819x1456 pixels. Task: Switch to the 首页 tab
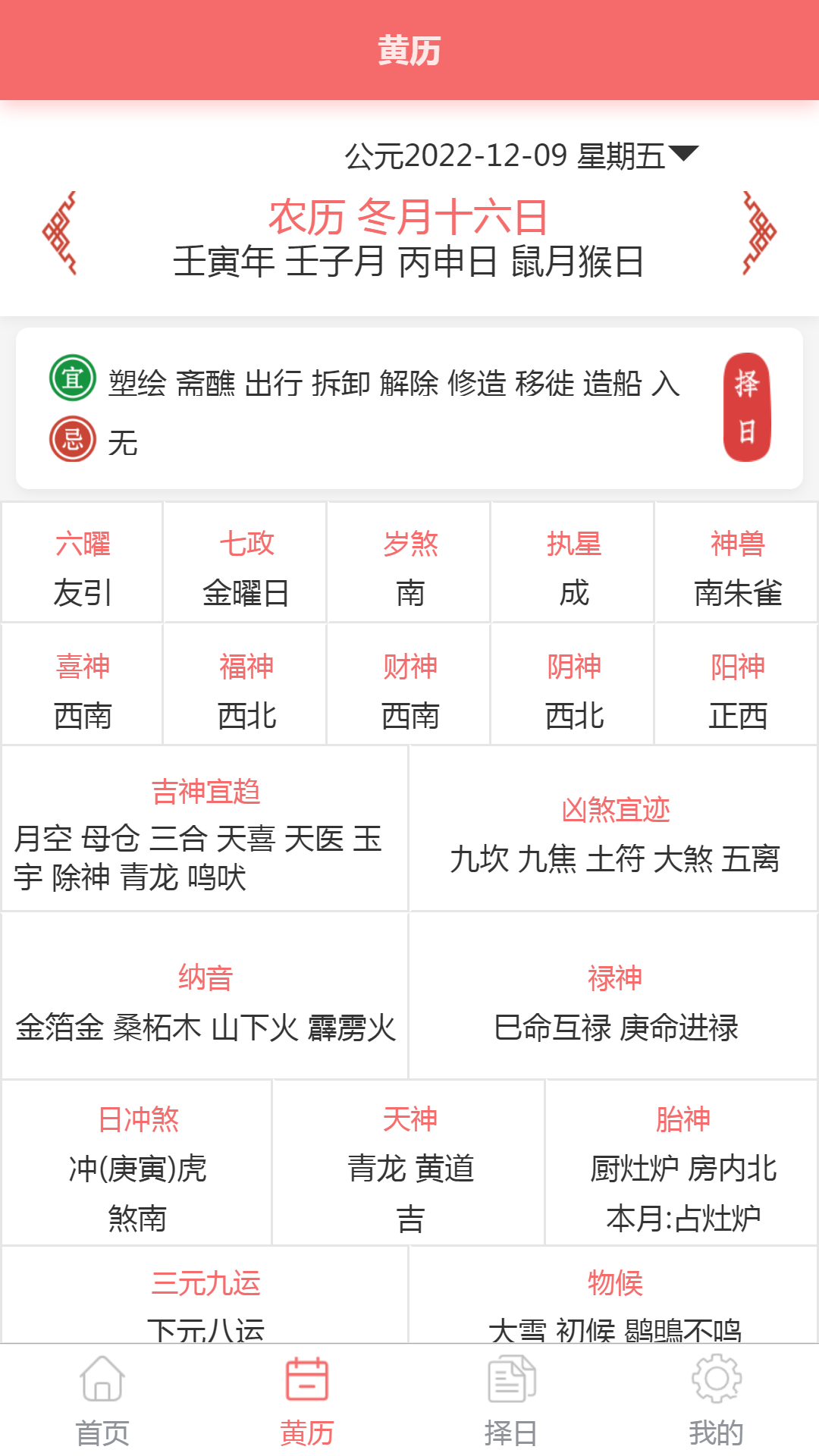pos(102,1401)
